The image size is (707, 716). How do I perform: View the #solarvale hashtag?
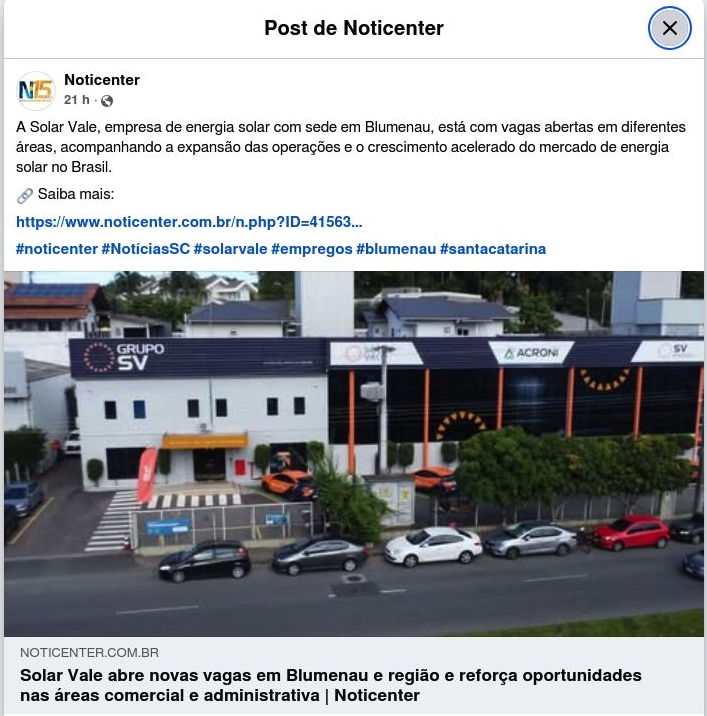click(x=230, y=249)
